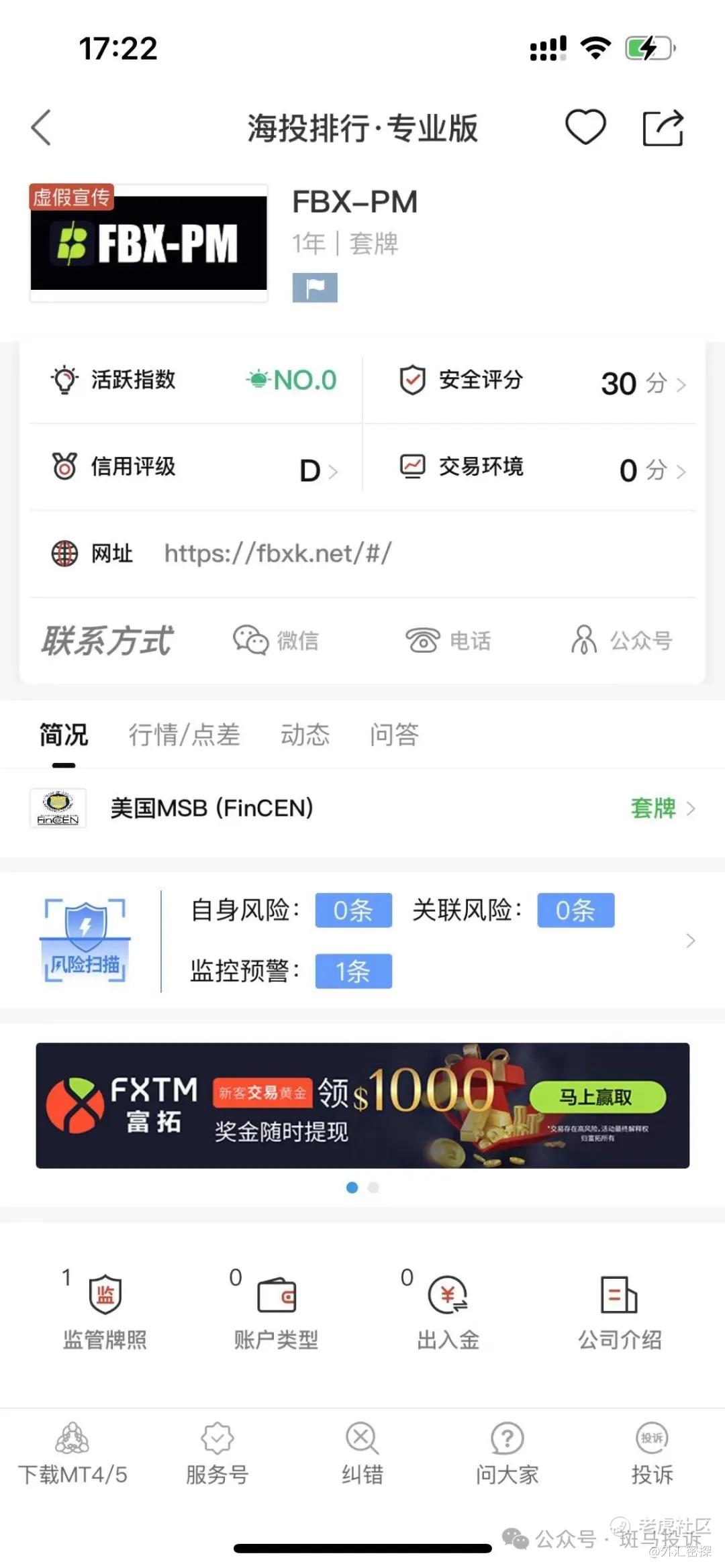Open 交易环境 0分 details
Image resolution: width=725 pixels, height=1568 pixels.
(x=542, y=468)
